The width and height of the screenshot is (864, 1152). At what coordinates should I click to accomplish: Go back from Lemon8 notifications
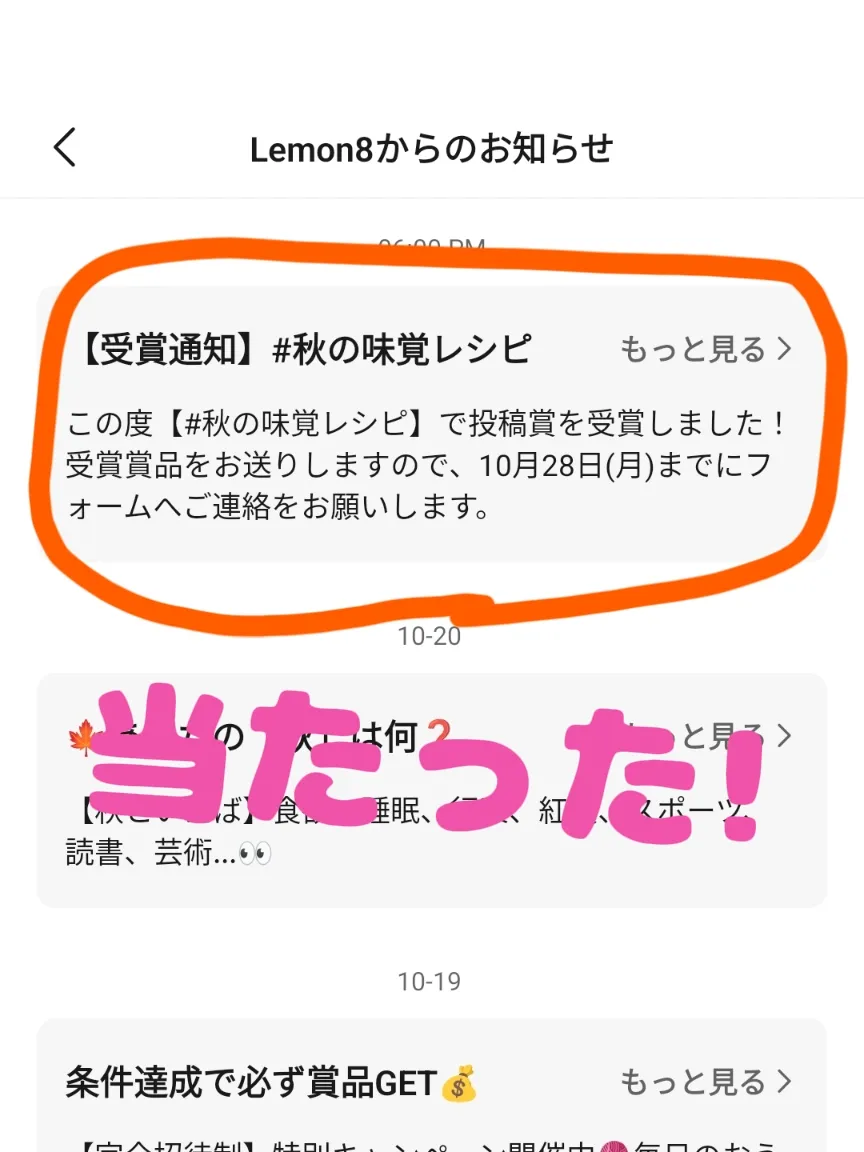65,148
